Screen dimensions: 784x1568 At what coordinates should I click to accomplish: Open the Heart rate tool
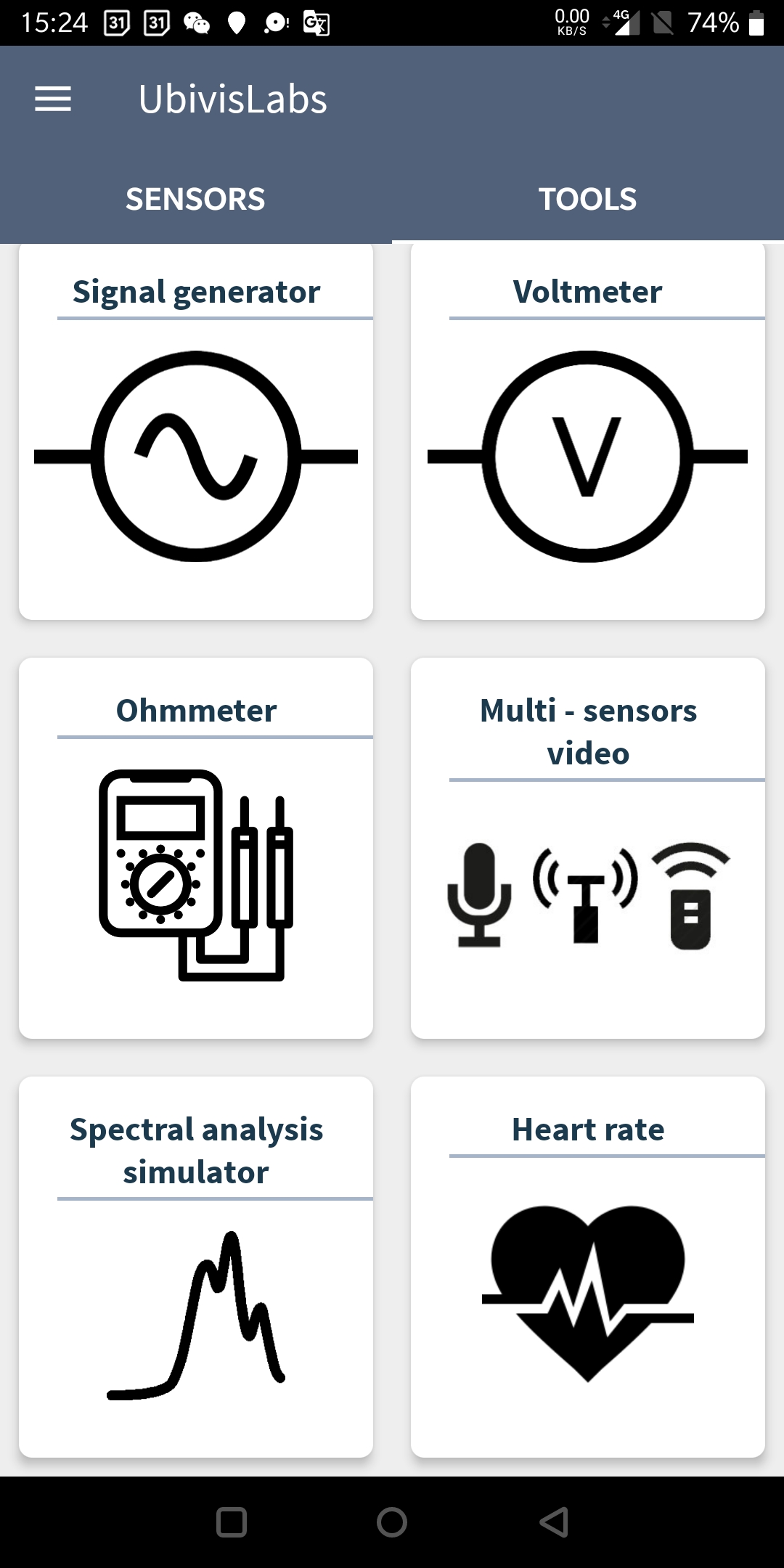(x=587, y=1267)
